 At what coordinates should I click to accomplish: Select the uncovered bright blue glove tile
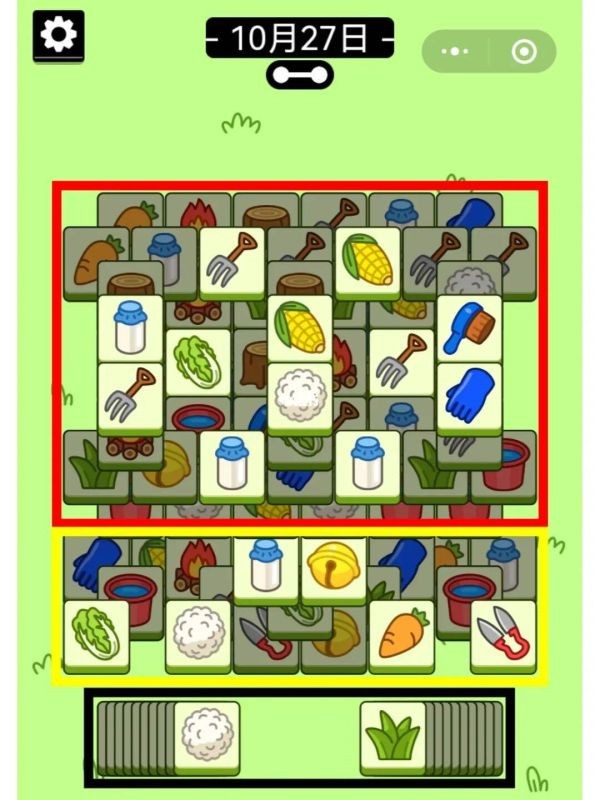pos(469,397)
